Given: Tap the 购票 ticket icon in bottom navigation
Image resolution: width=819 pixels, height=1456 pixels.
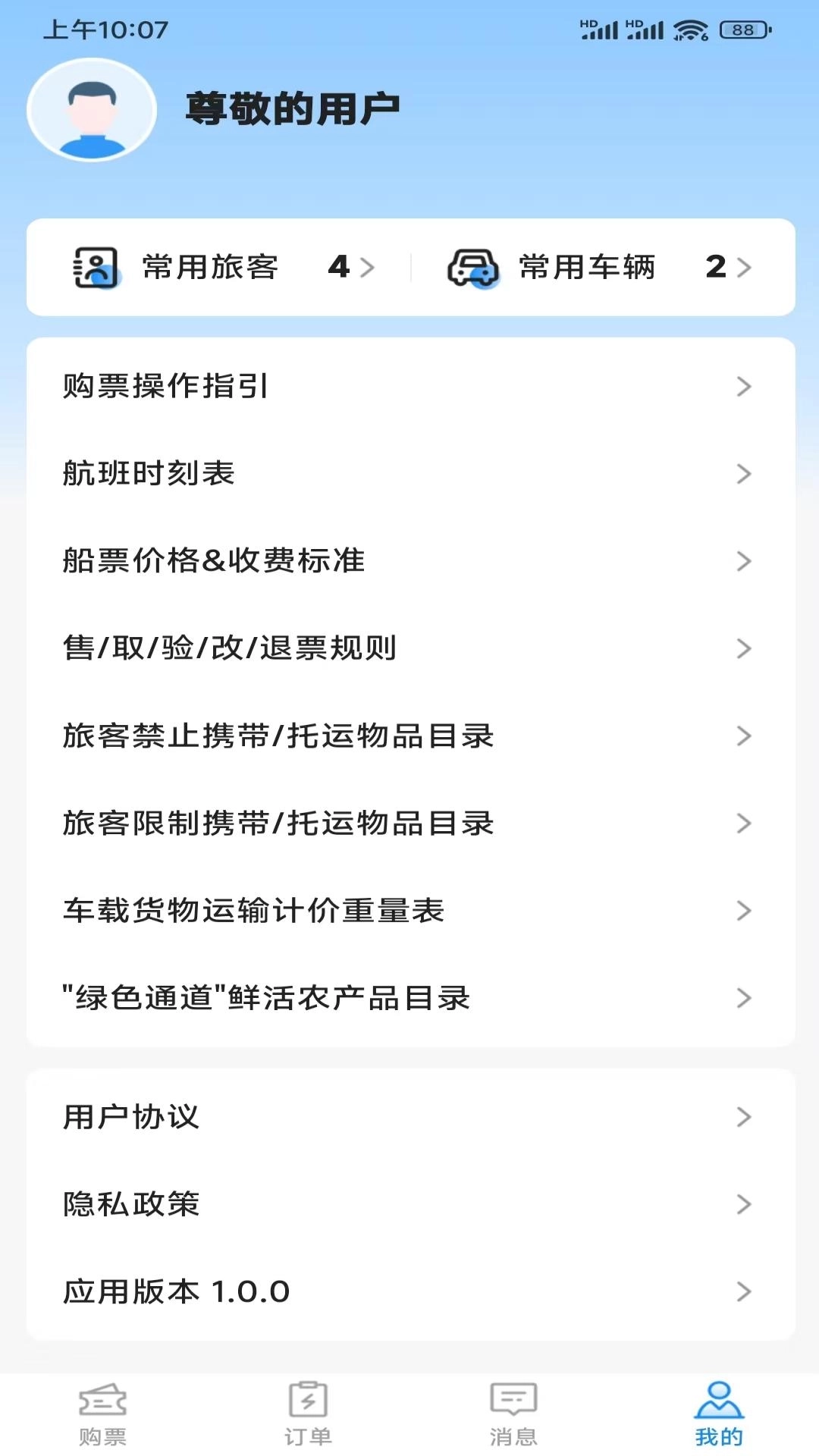Looking at the screenshot, I should 101,1407.
